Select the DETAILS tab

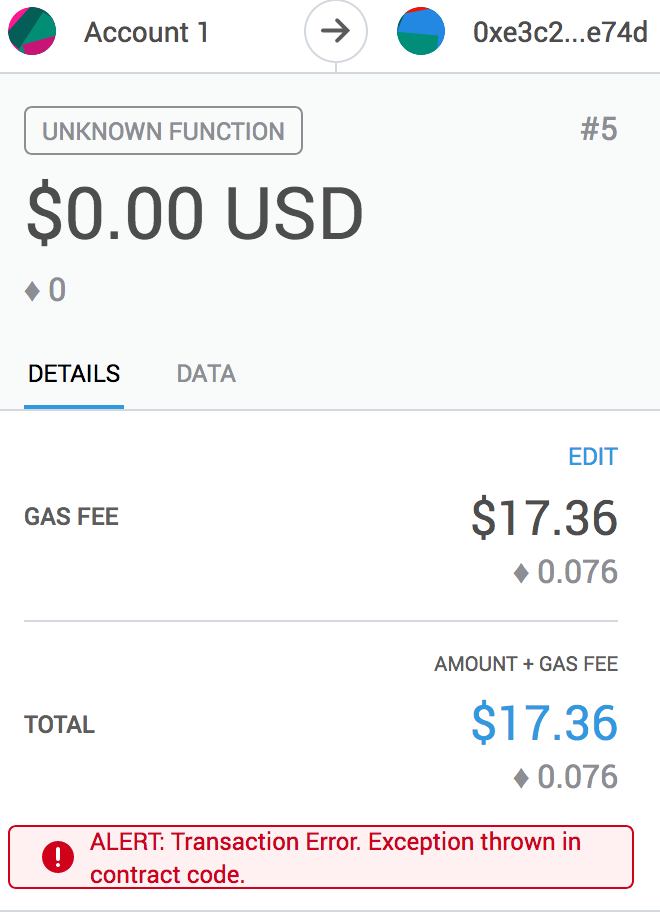pos(74,374)
